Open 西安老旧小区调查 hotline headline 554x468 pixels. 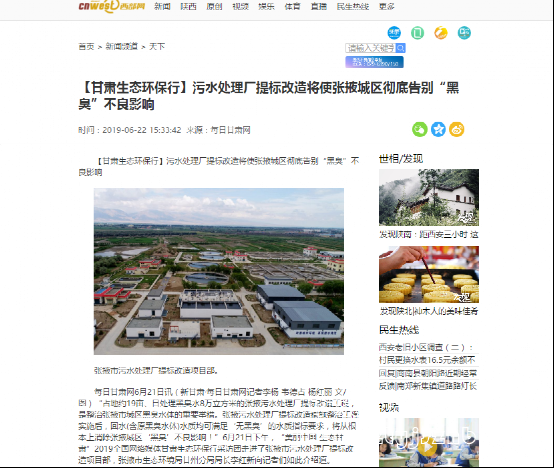(x=426, y=347)
